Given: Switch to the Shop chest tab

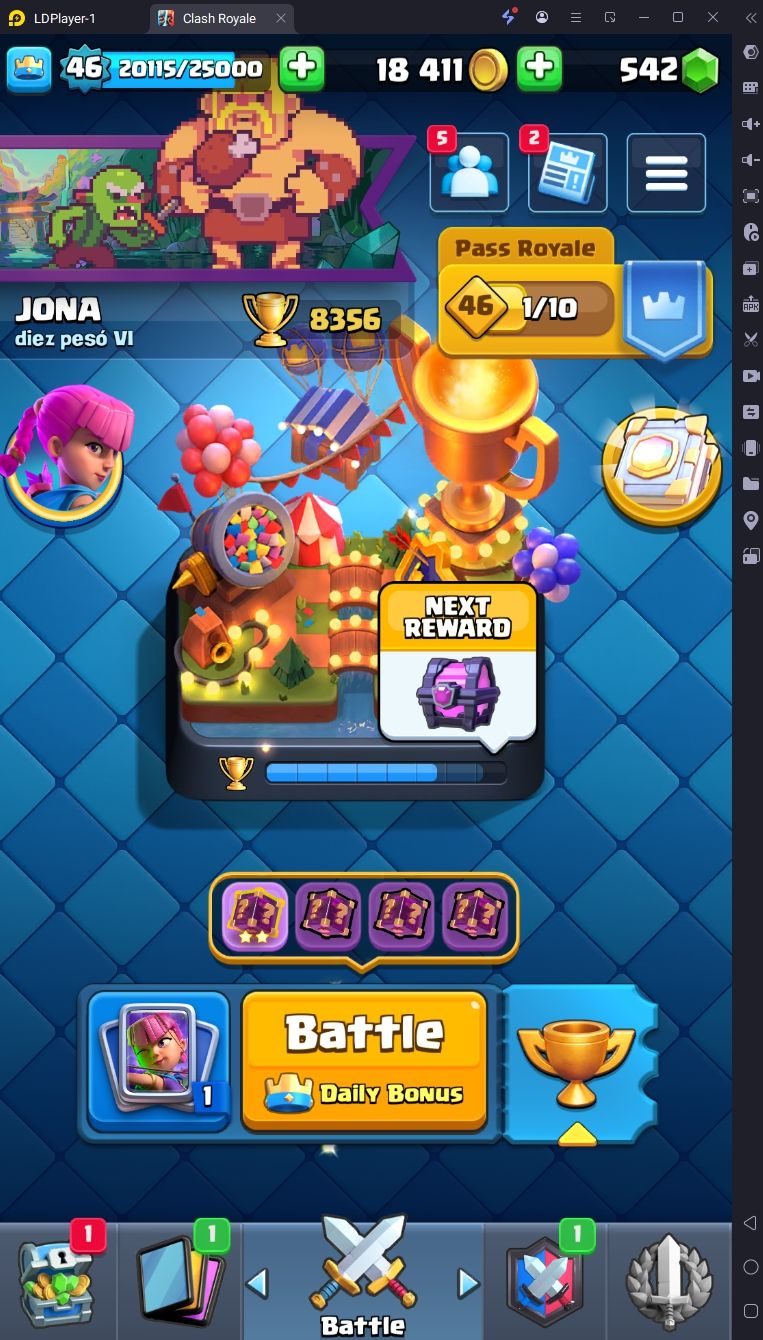Looking at the screenshot, I should (58, 1282).
